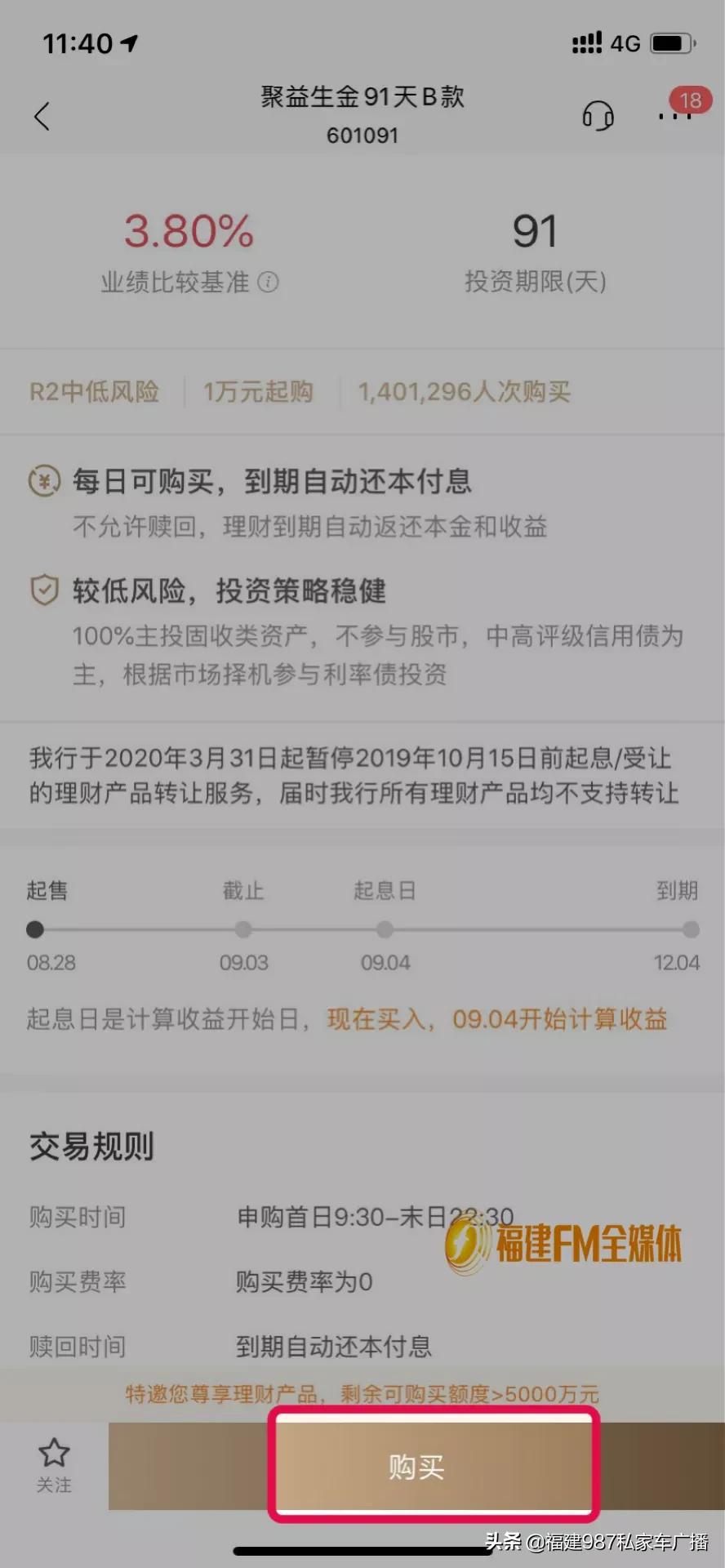
Task: Select the 09.03 截止 timeline dot
Action: [x=242, y=930]
